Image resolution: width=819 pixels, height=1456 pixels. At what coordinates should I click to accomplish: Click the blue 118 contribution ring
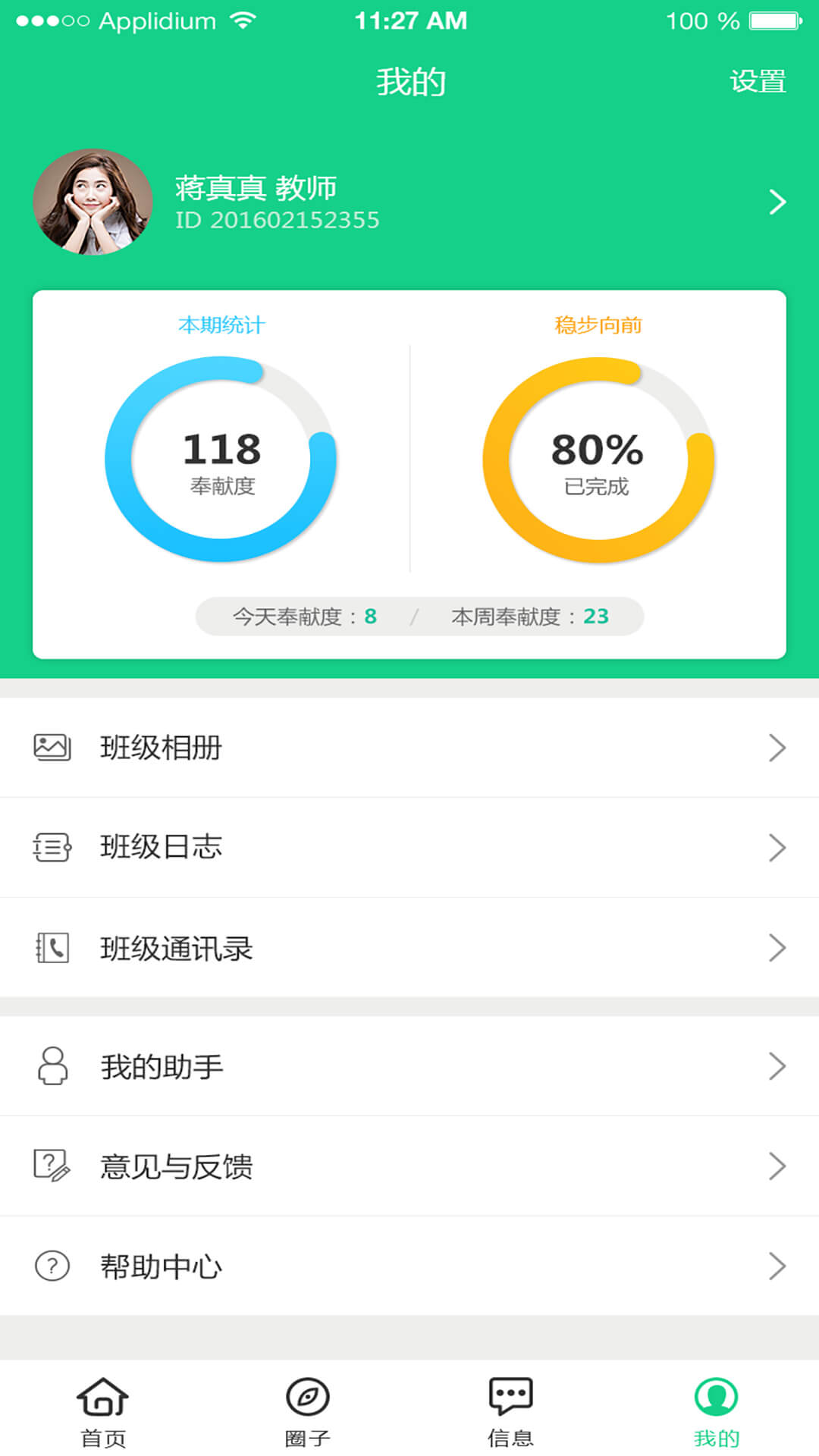tap(221, 463)
